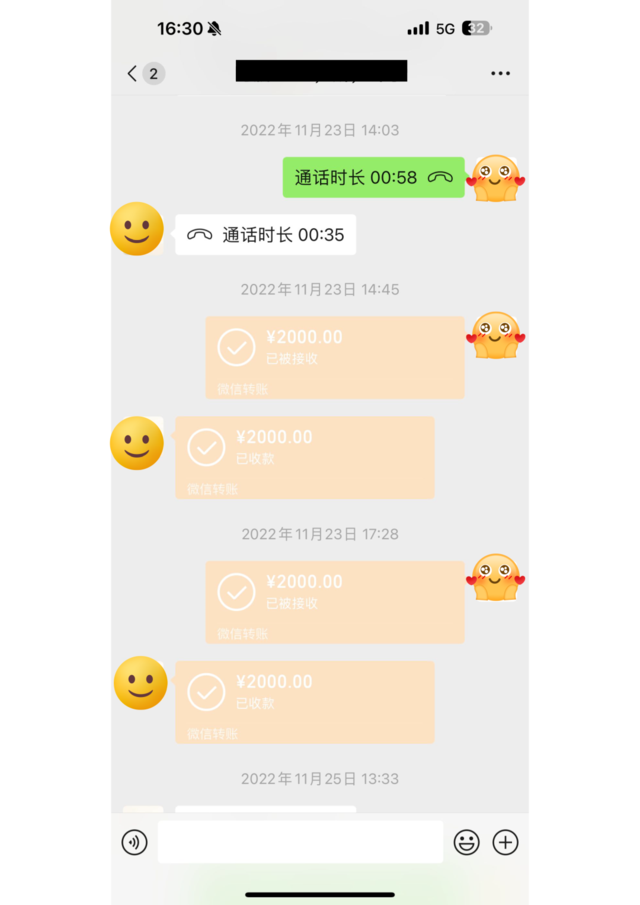The height and width of the screenshot is (905, 640).
Task: View my hugging-emoji avatar next to 00:58 call
Action: [496, 178]
